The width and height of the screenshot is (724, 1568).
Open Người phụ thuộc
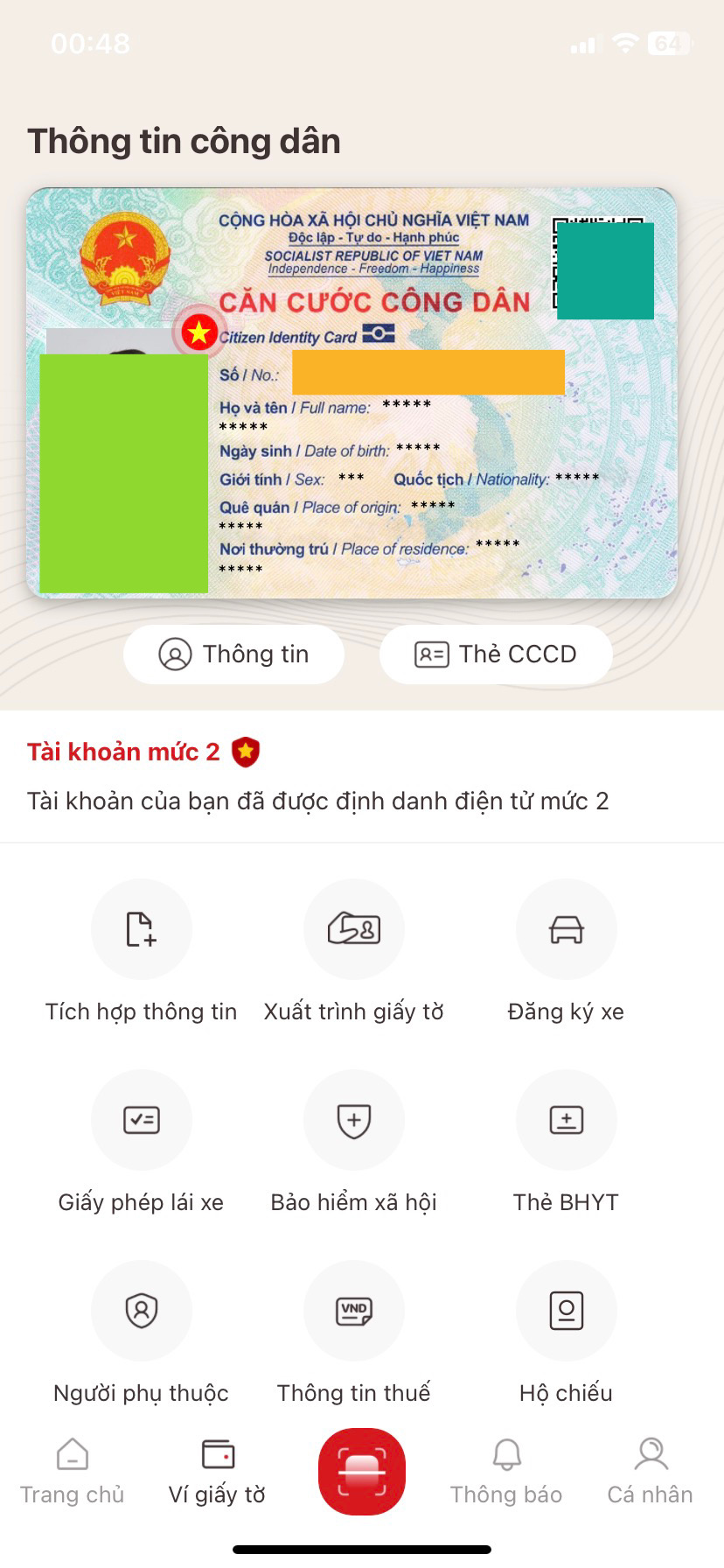141,1311
